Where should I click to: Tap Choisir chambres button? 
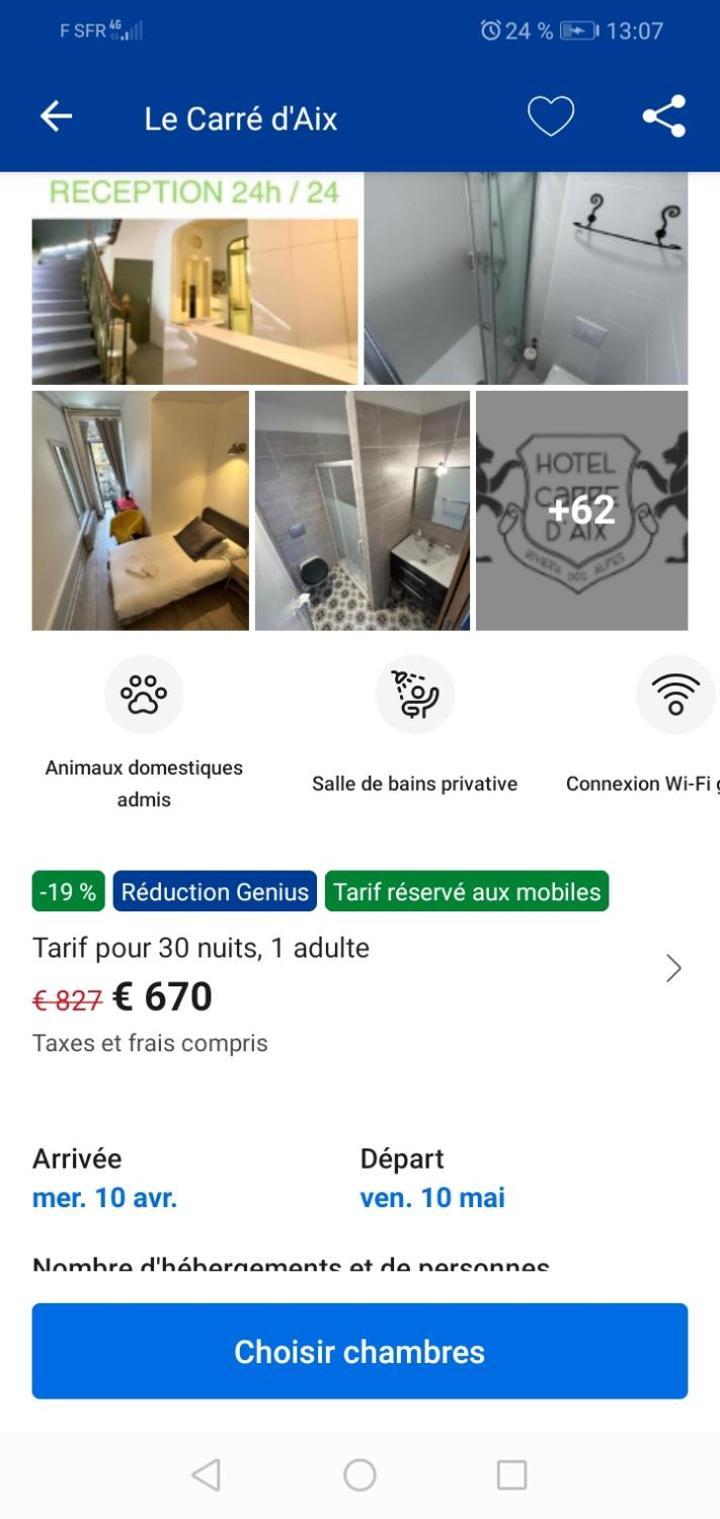(360, 1351)
